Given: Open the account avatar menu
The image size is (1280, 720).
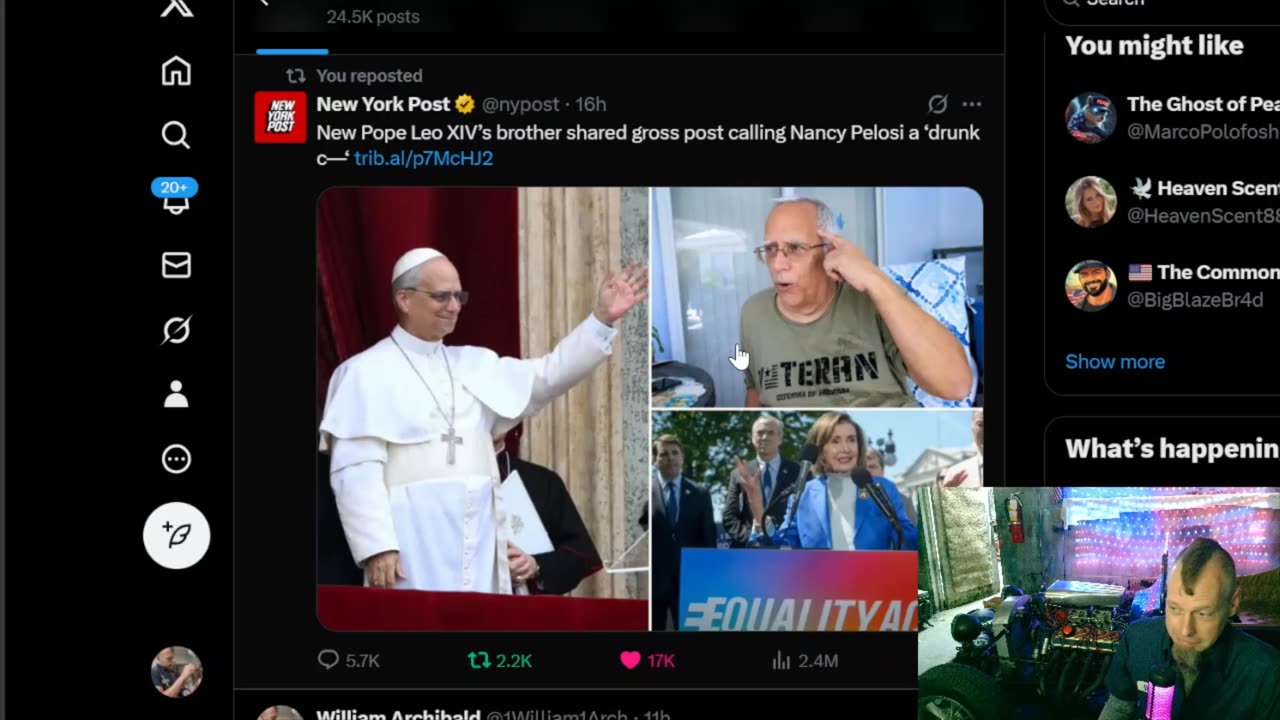Looking at the screenshot, I should click(176, 671).
